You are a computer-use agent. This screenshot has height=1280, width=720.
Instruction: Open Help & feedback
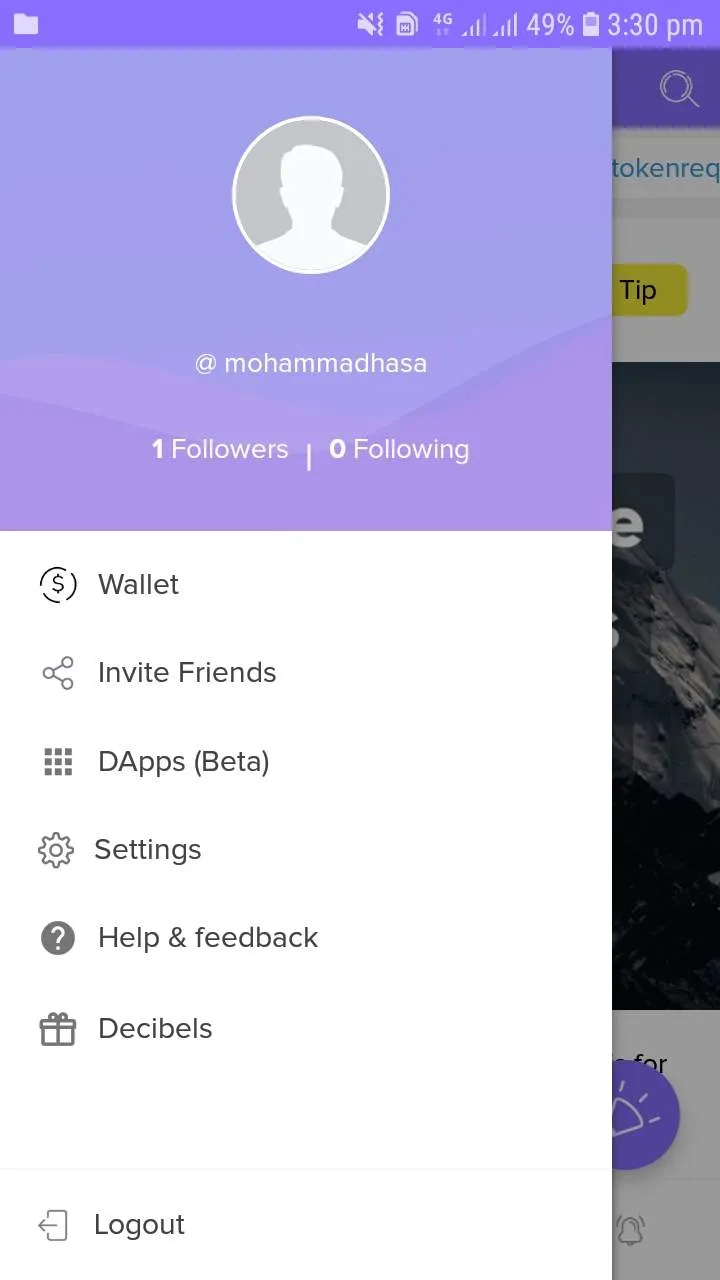(x=305, y=938)
